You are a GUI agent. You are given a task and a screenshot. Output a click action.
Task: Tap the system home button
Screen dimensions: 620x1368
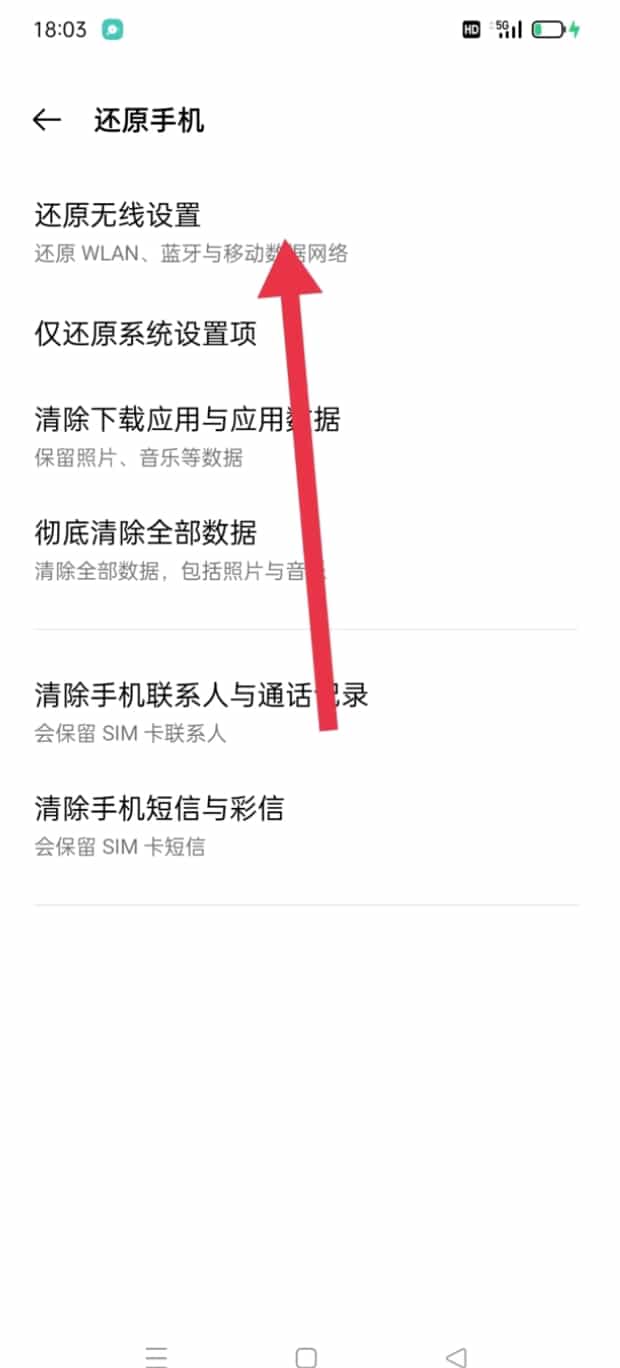pos(306,1356)
